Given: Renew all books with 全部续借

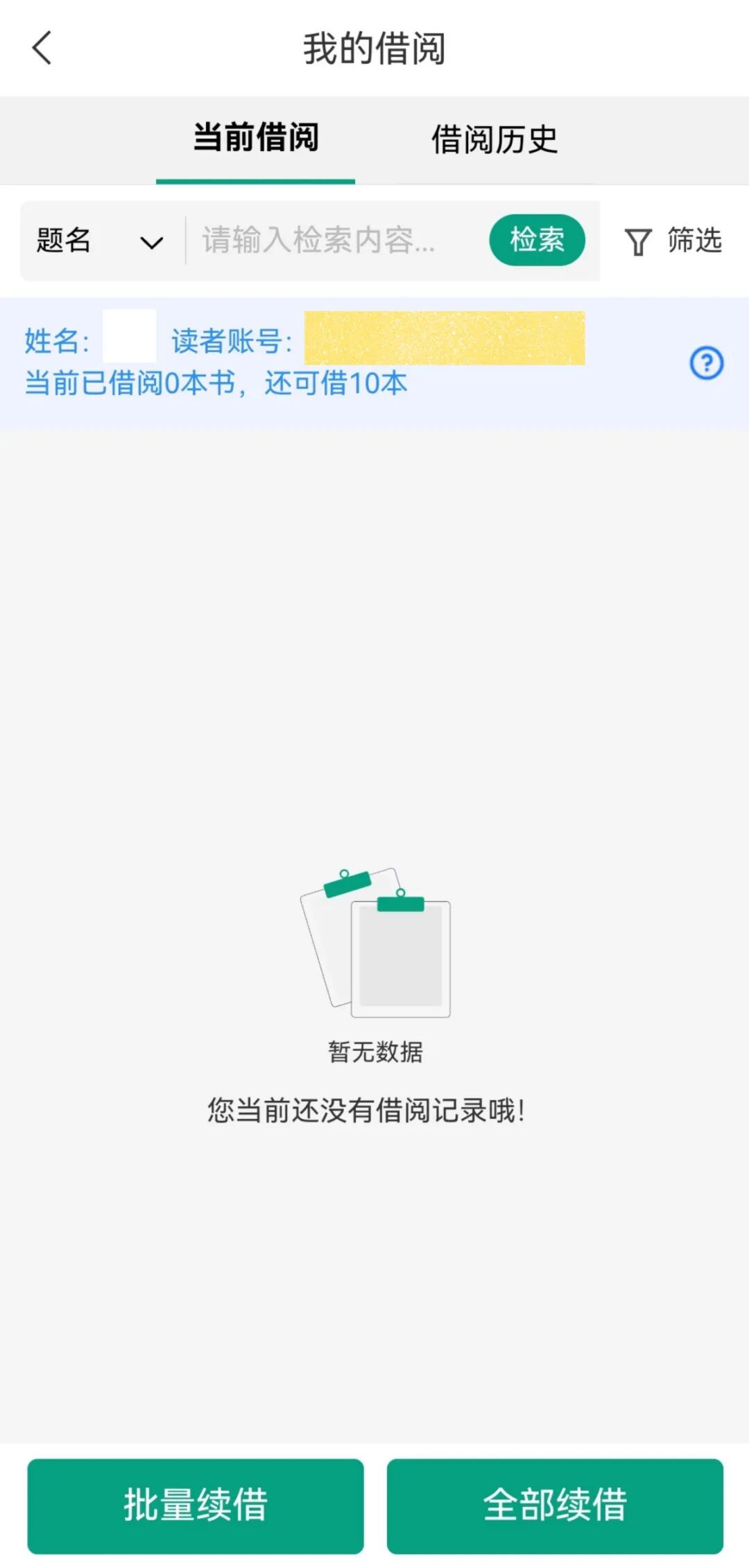Looking at the screenshot, I should click(555, 1505).
